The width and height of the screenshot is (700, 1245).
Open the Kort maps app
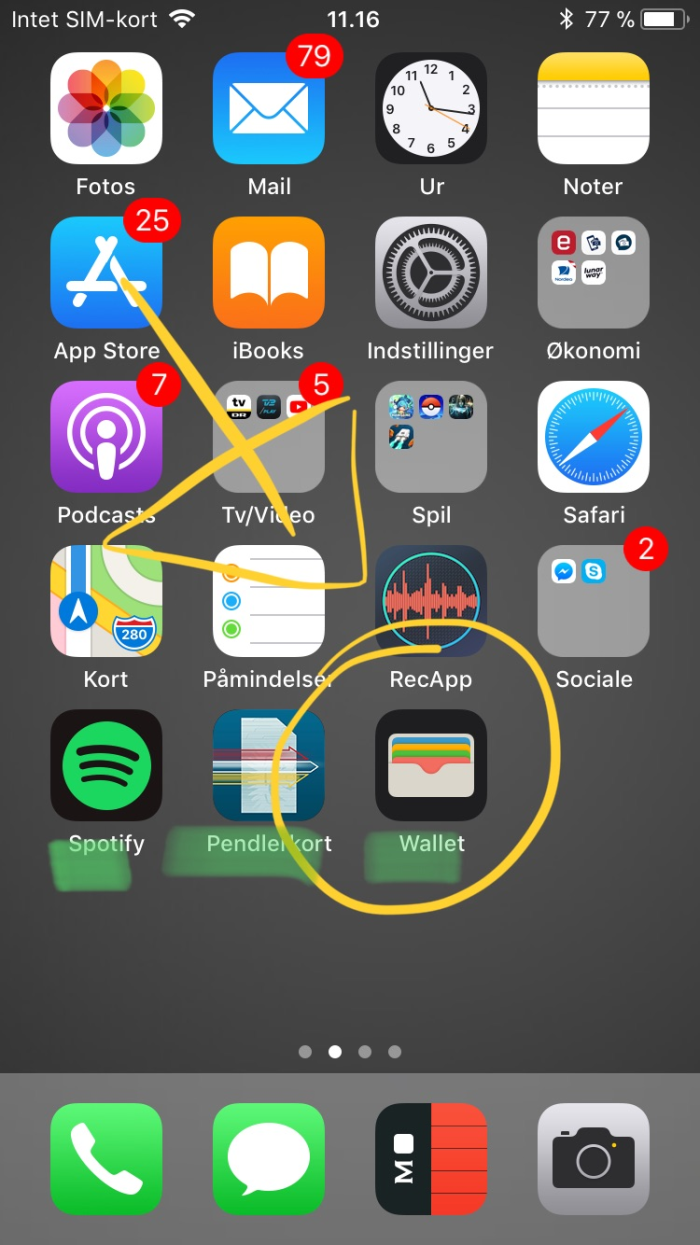pyautogui.click(x=106, y=601)
